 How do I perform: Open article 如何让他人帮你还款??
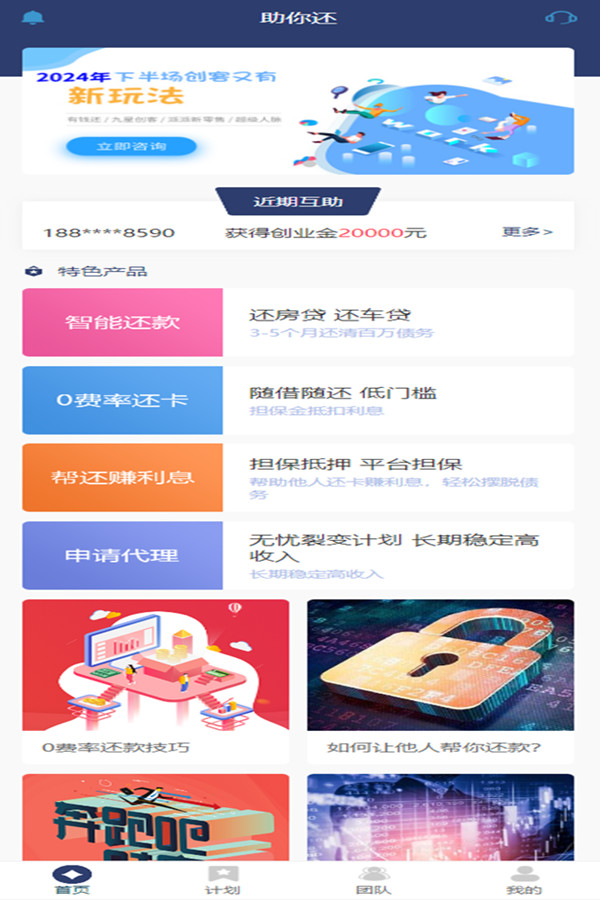[440, 680]
